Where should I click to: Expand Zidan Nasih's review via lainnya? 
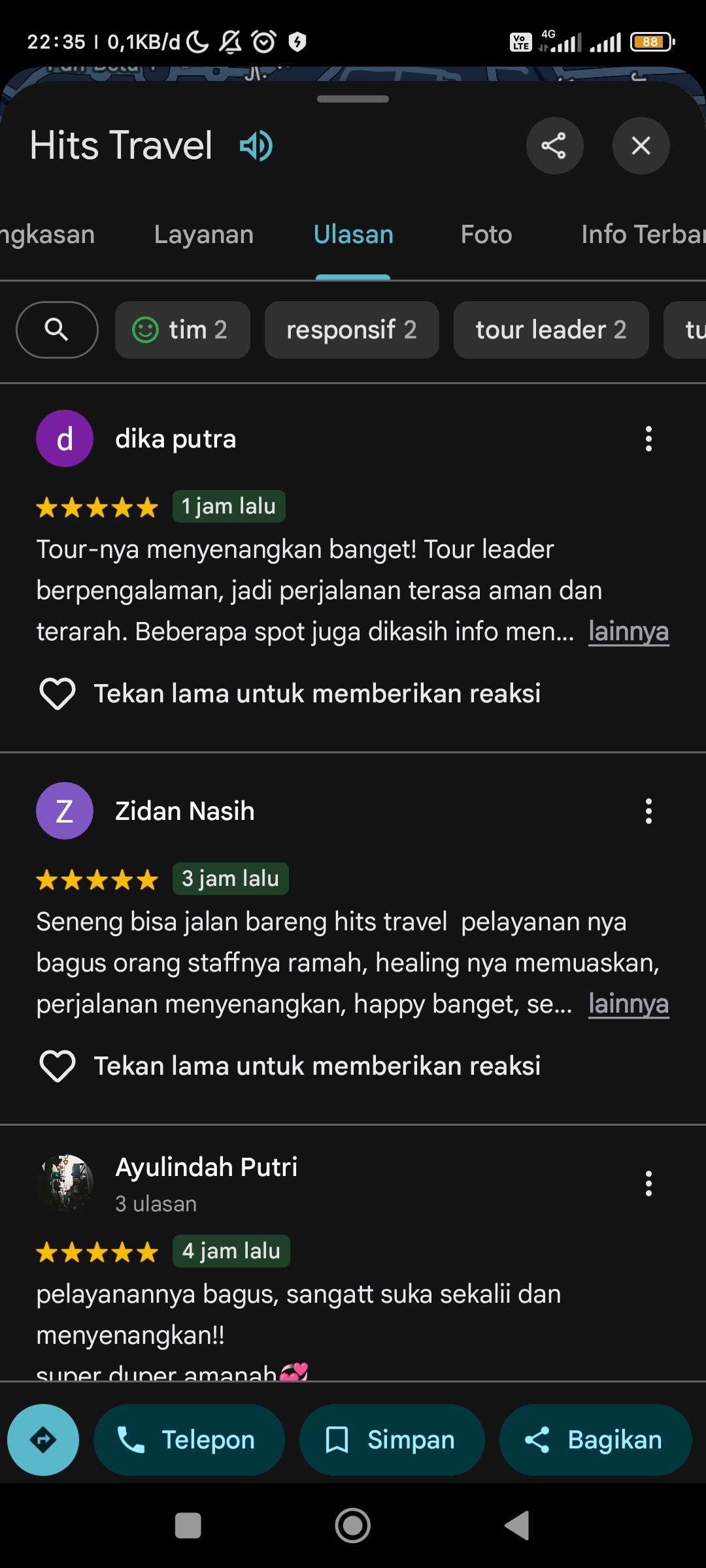point(628,1004)
